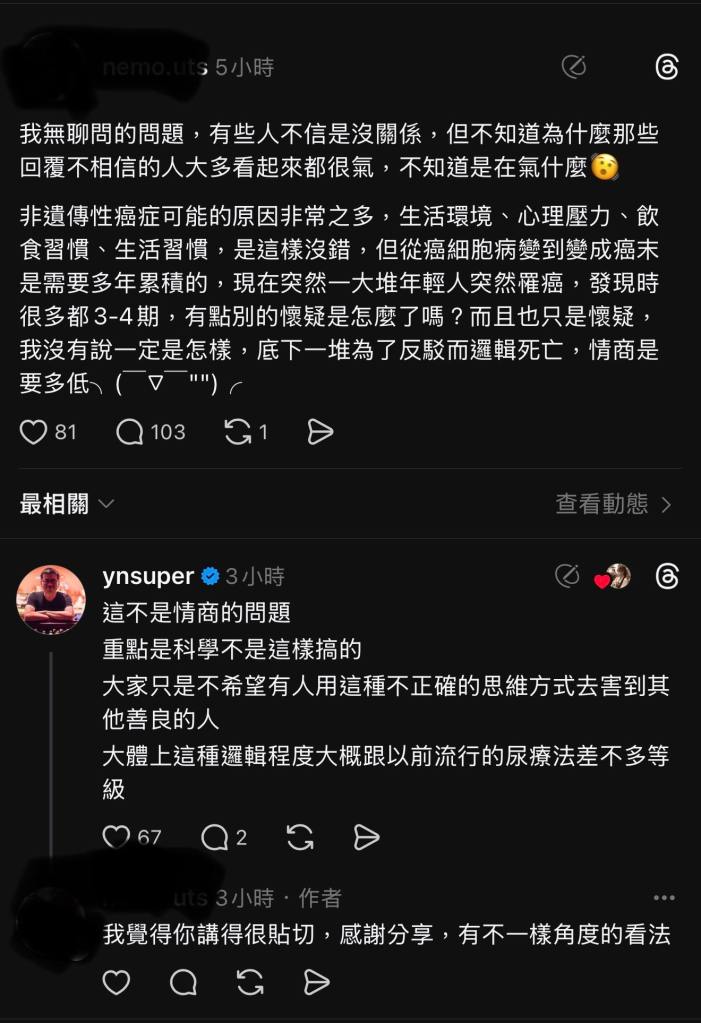Share ynsuper's reply with send icon
701x1023 pixels.
(x=367, y=837)
